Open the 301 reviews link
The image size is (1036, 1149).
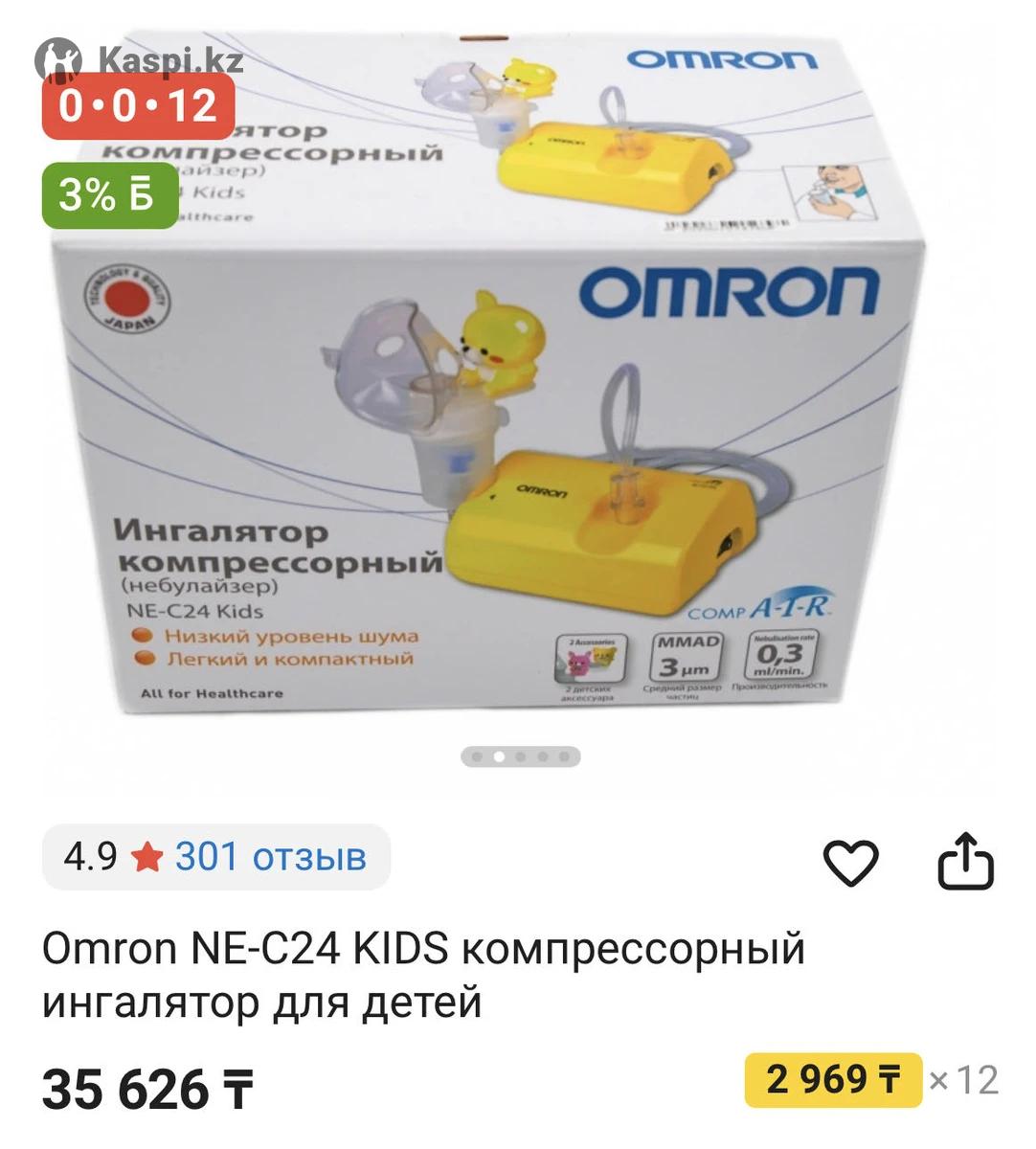(x=270, y=856)
